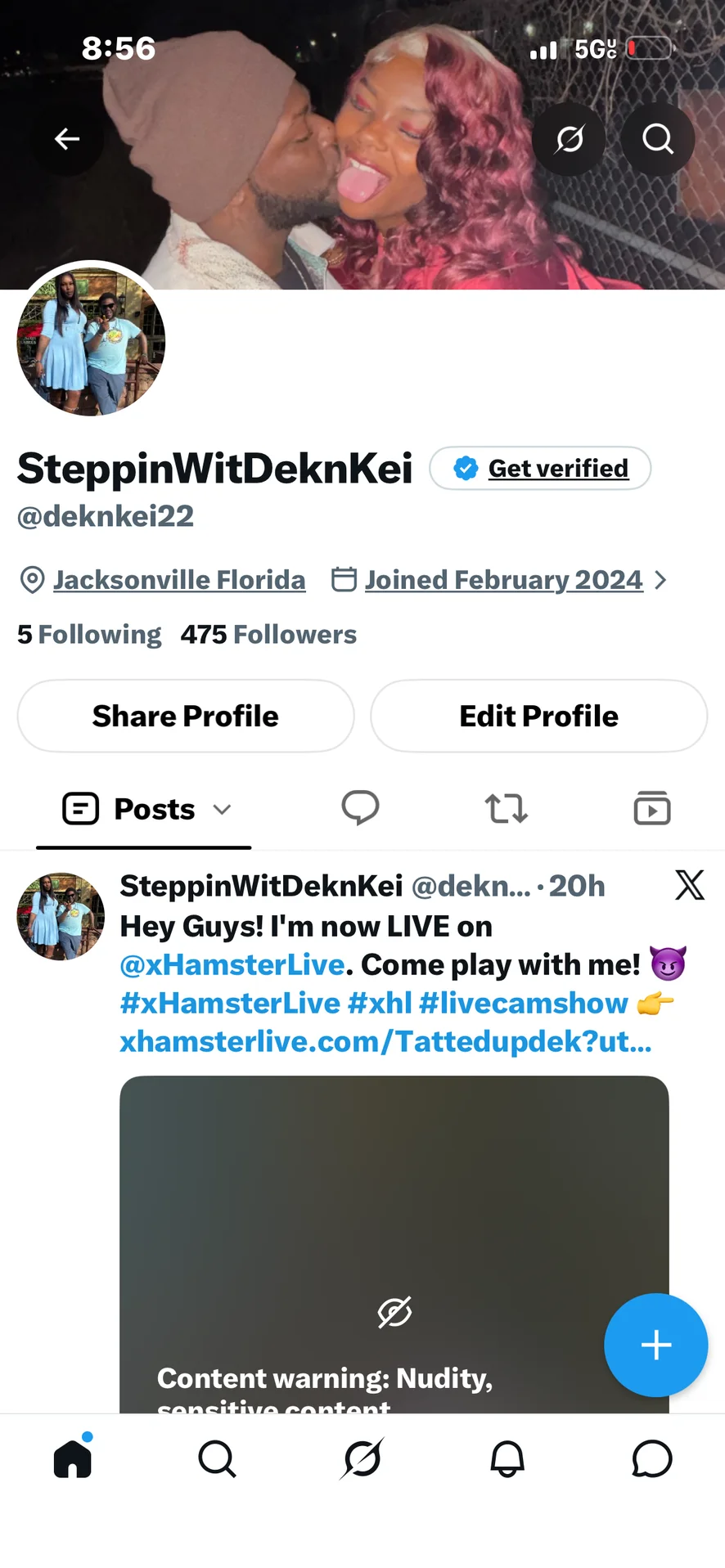Viewport: 725px width, 1568px height.
Task: Tap Get verified
Action: click(x=540, y=468)
